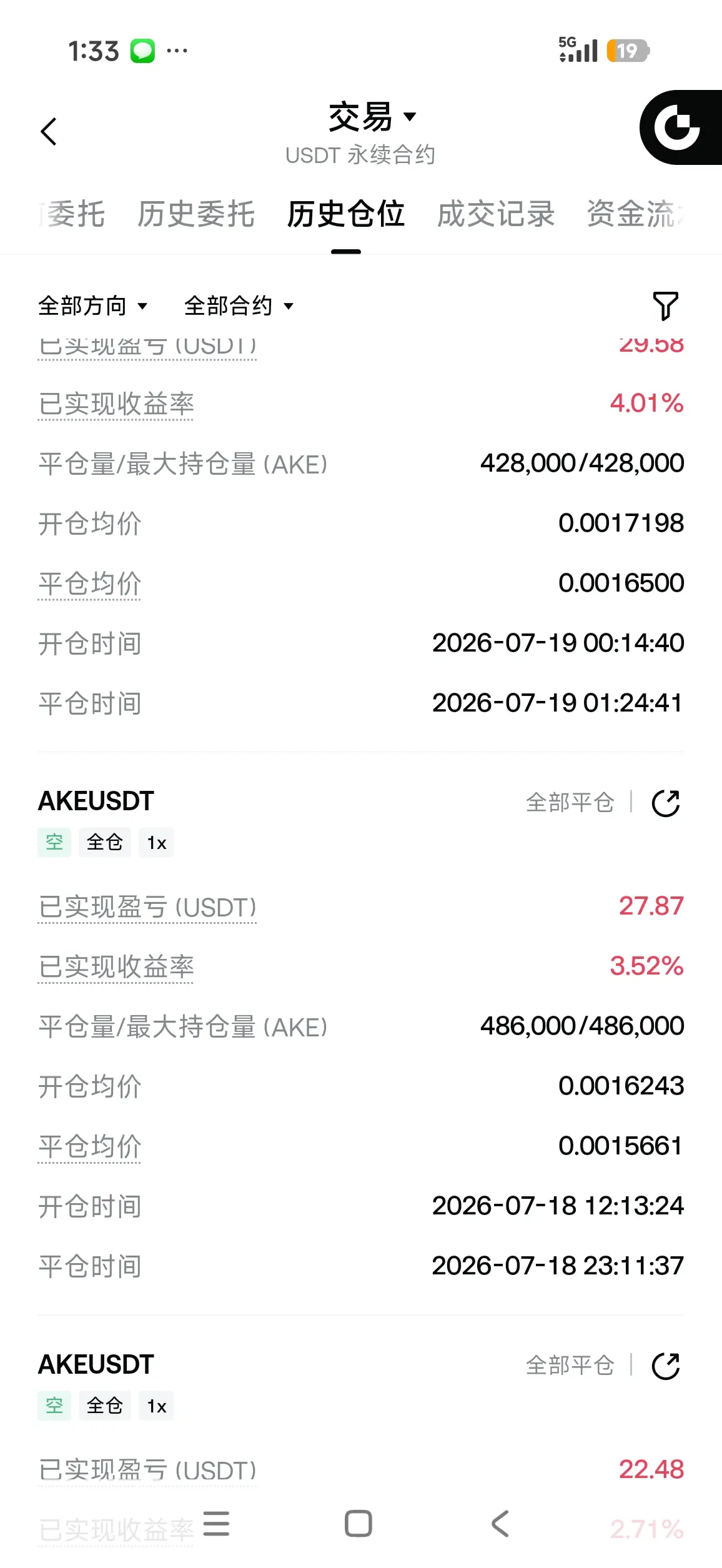Image resolution: width=722 pixels, height=1568 pixels.
Task: Switch to the 历史委托 tab
Action: coord(196,214)
